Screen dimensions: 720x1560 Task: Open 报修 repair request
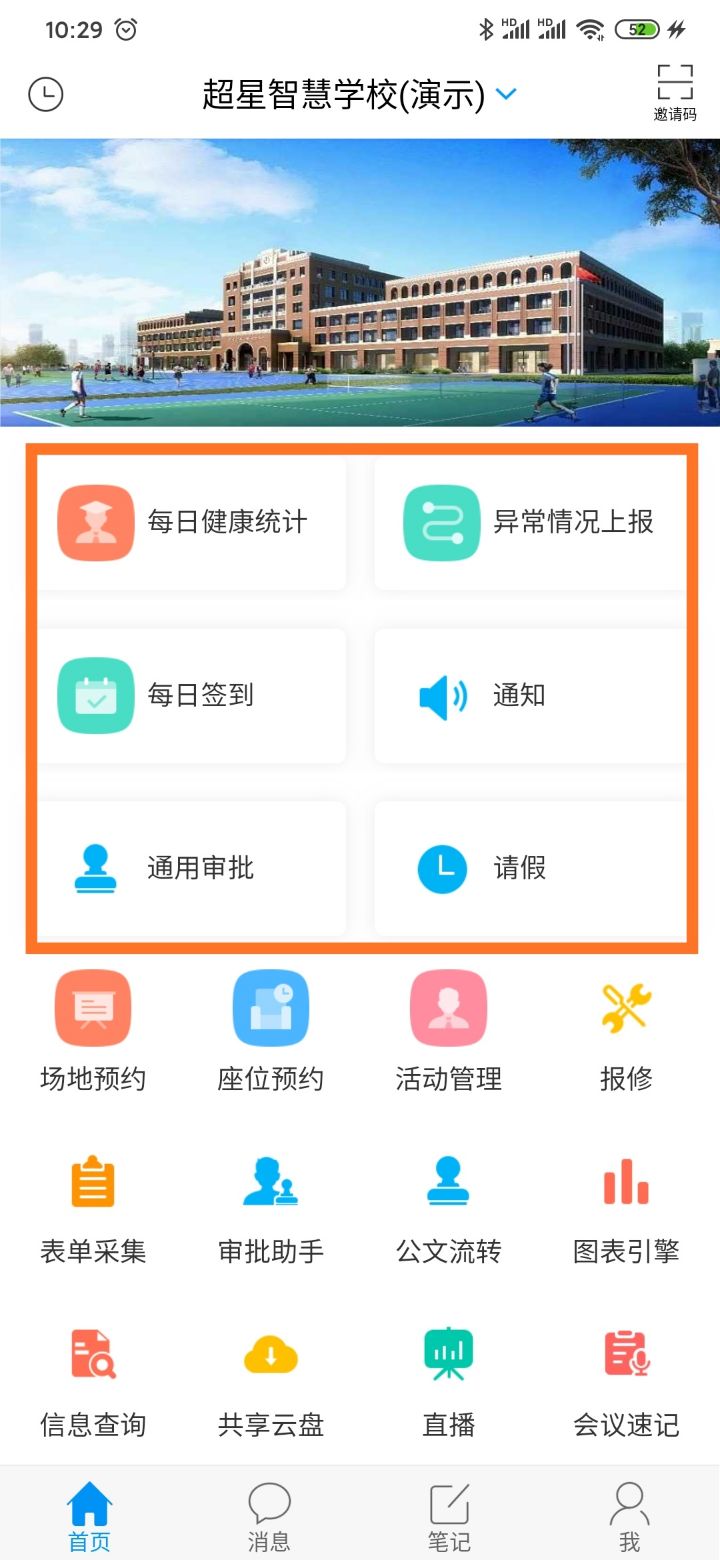click(x=626, y=1030)
